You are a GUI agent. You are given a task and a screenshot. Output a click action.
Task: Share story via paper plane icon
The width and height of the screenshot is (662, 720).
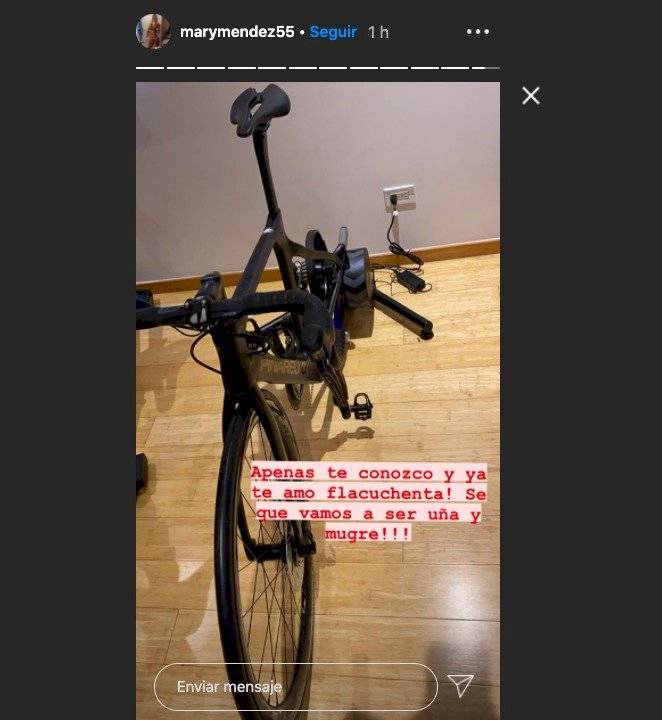coord(460,685)
